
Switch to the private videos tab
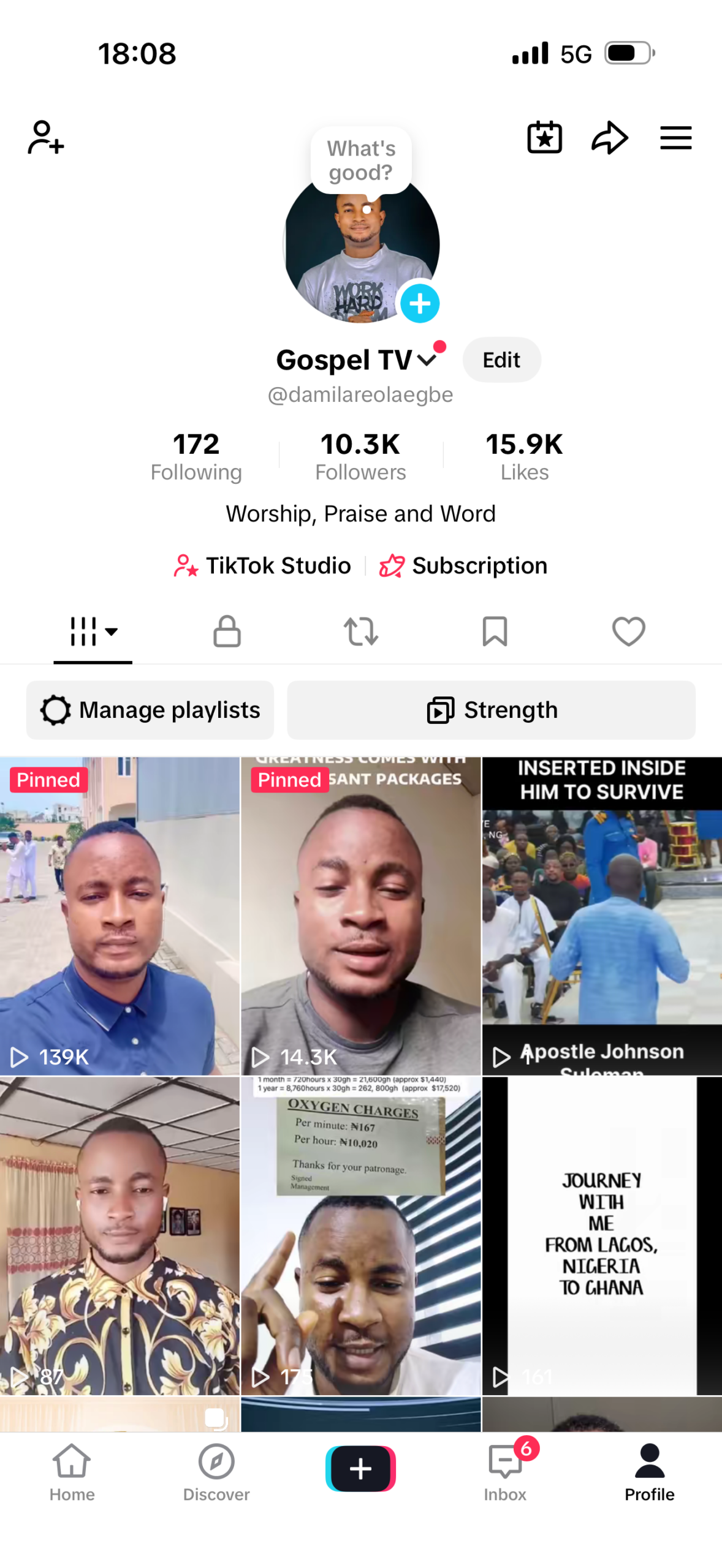[x=227, y=631]
